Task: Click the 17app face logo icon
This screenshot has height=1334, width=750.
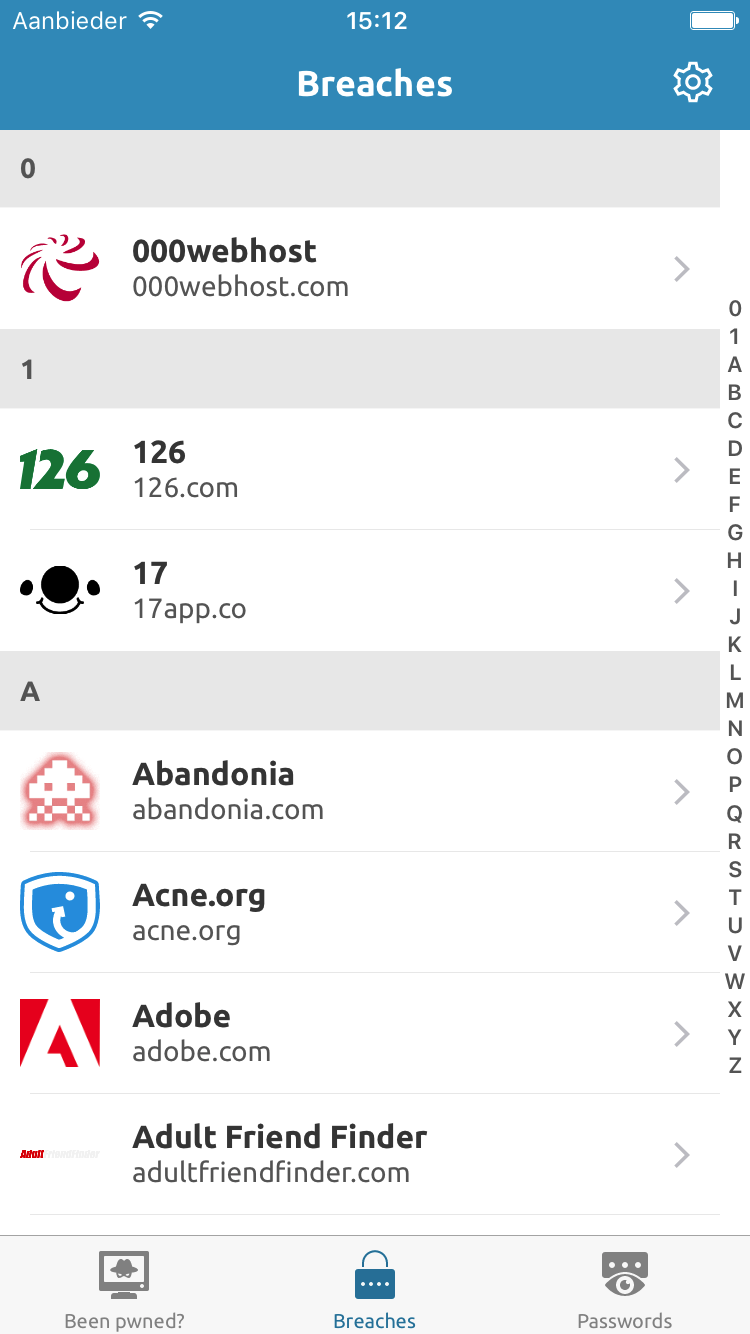Action: 59,590
